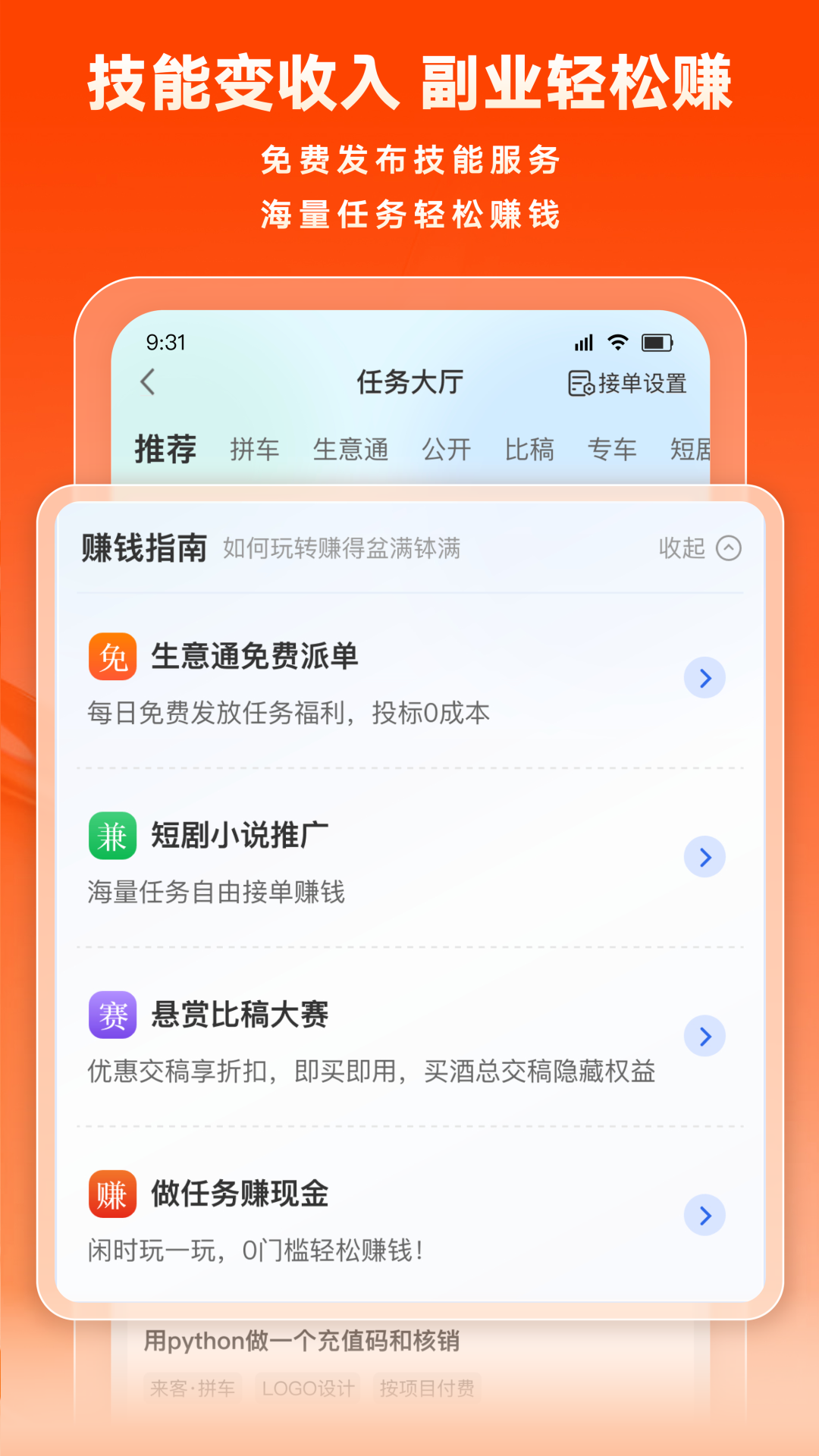Click the back arrow in 任务大厅 header

(147, 384)
